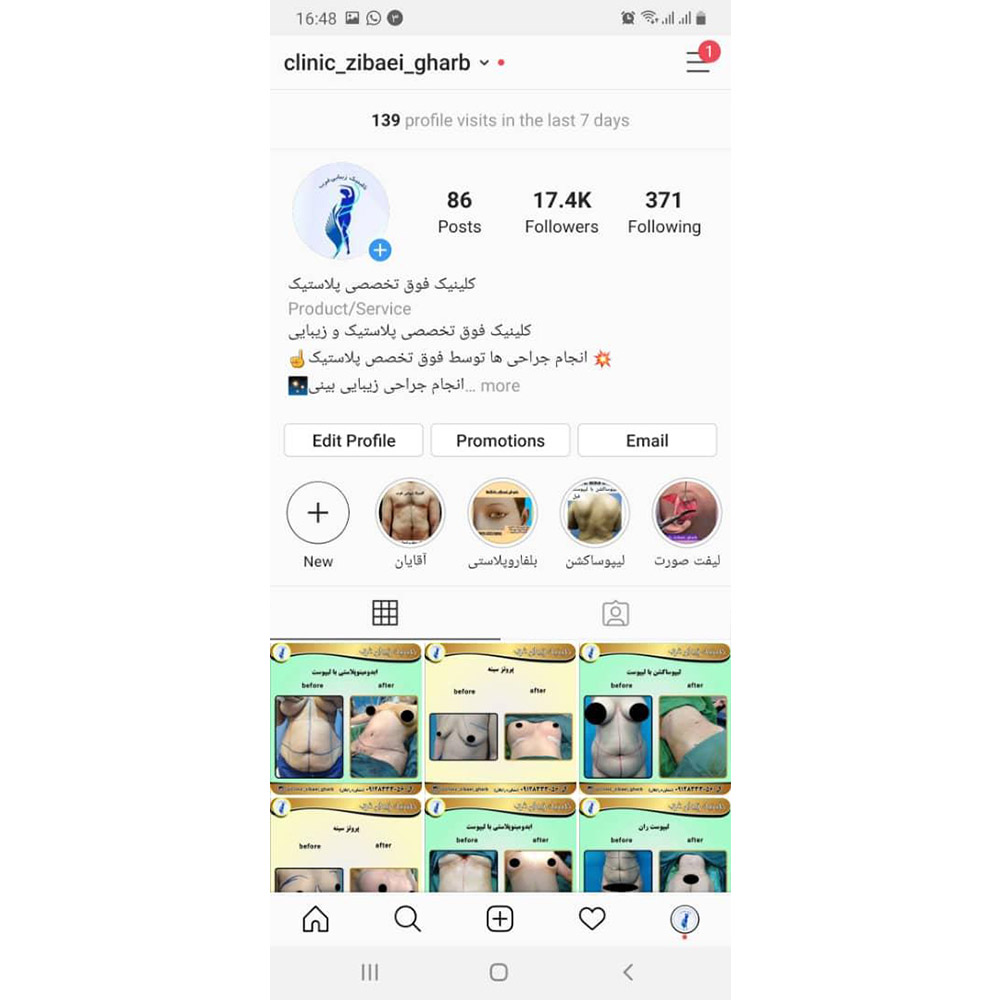Viewport: 1000px width, 1000px height.
Task: View the 371 Following list
Action: [x=664, y=213]
